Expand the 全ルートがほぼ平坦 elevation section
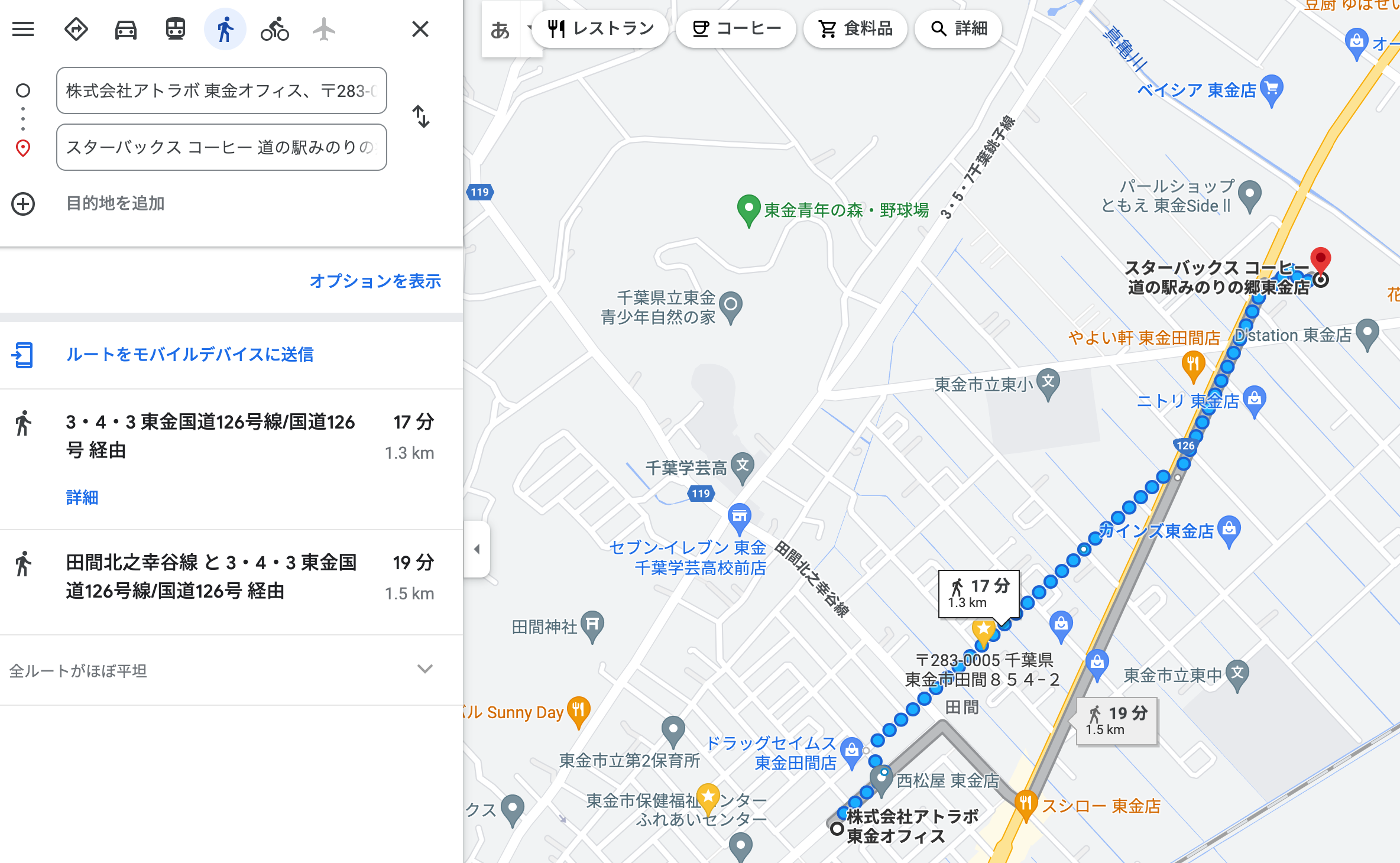This screenshot has width=1400, height=863. (x=424, y=670)
